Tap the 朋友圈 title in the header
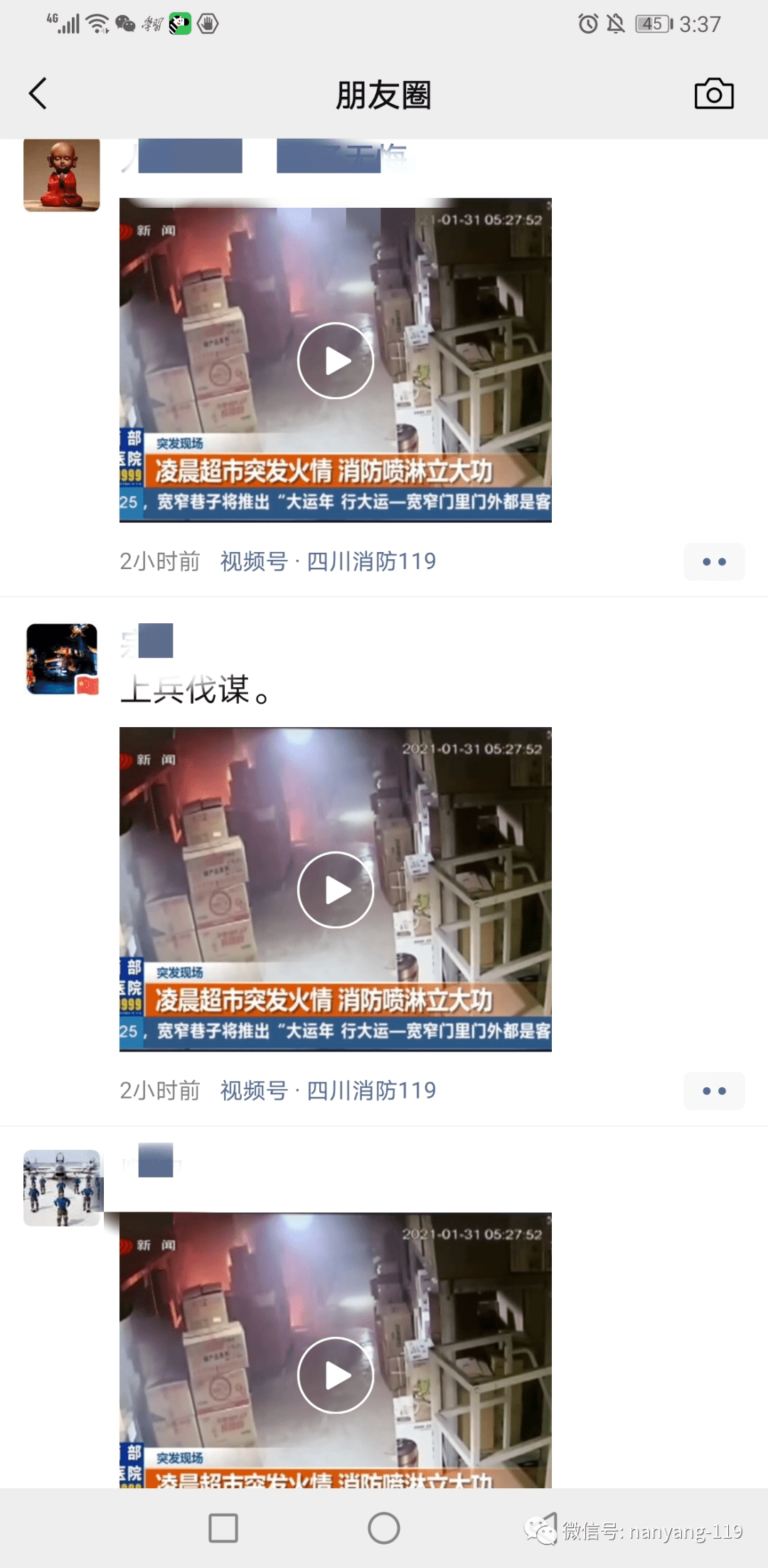 pos(384,95)
